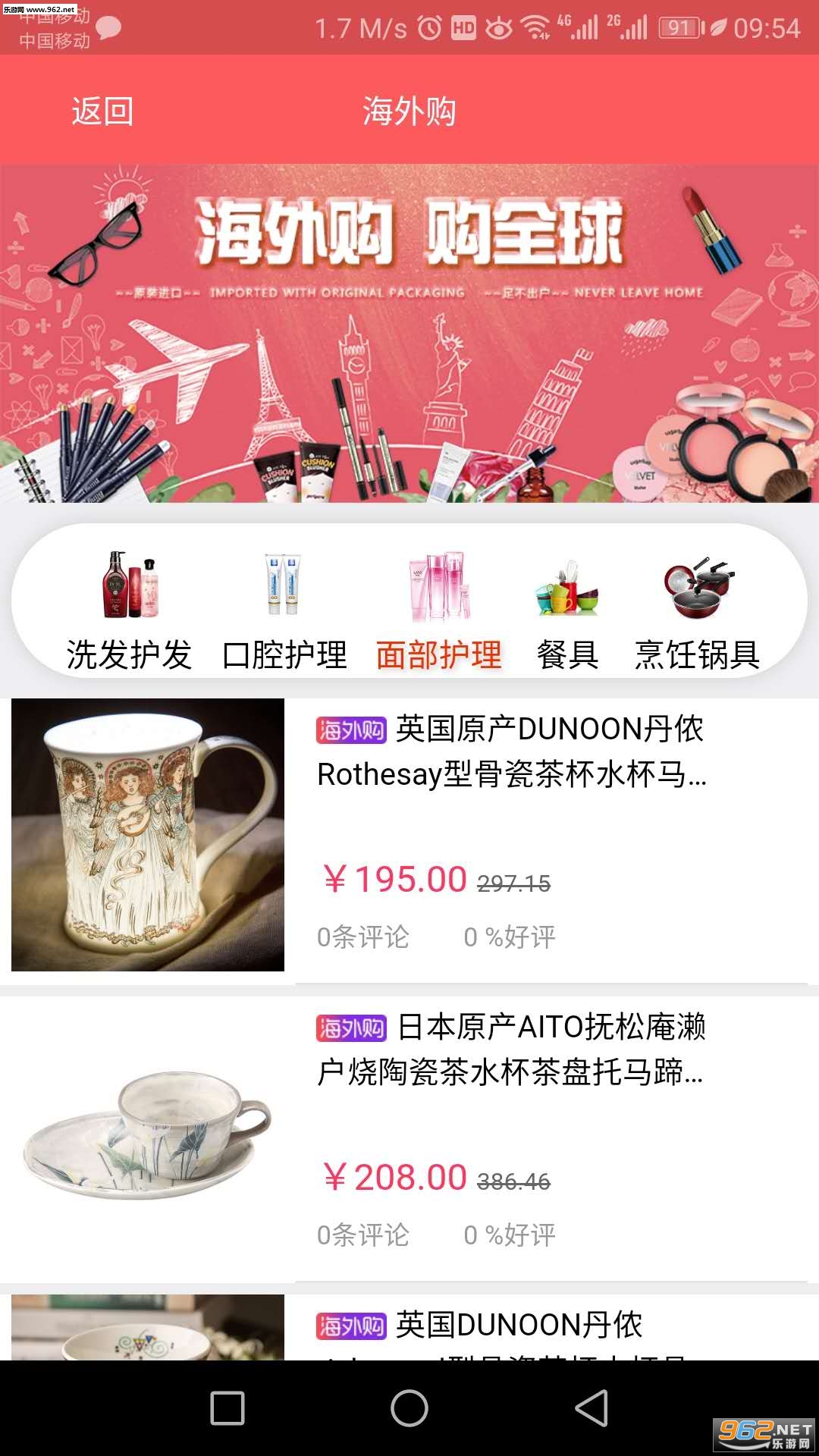Screen dimensions: 819x1456
Task: Choose the 面部护理 category
Action: point(439,610)
